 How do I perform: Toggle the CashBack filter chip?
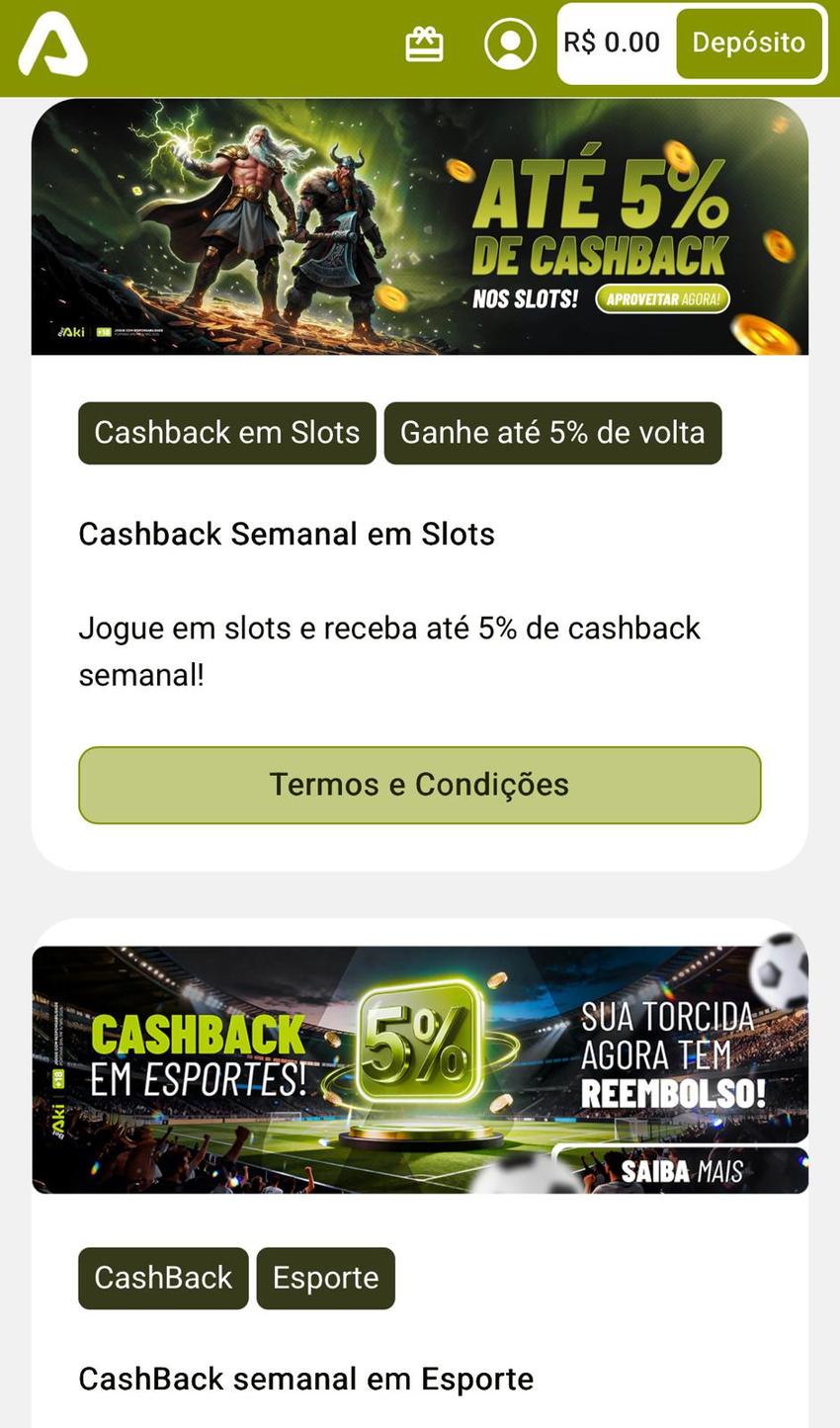click(x=163, y=1278)
